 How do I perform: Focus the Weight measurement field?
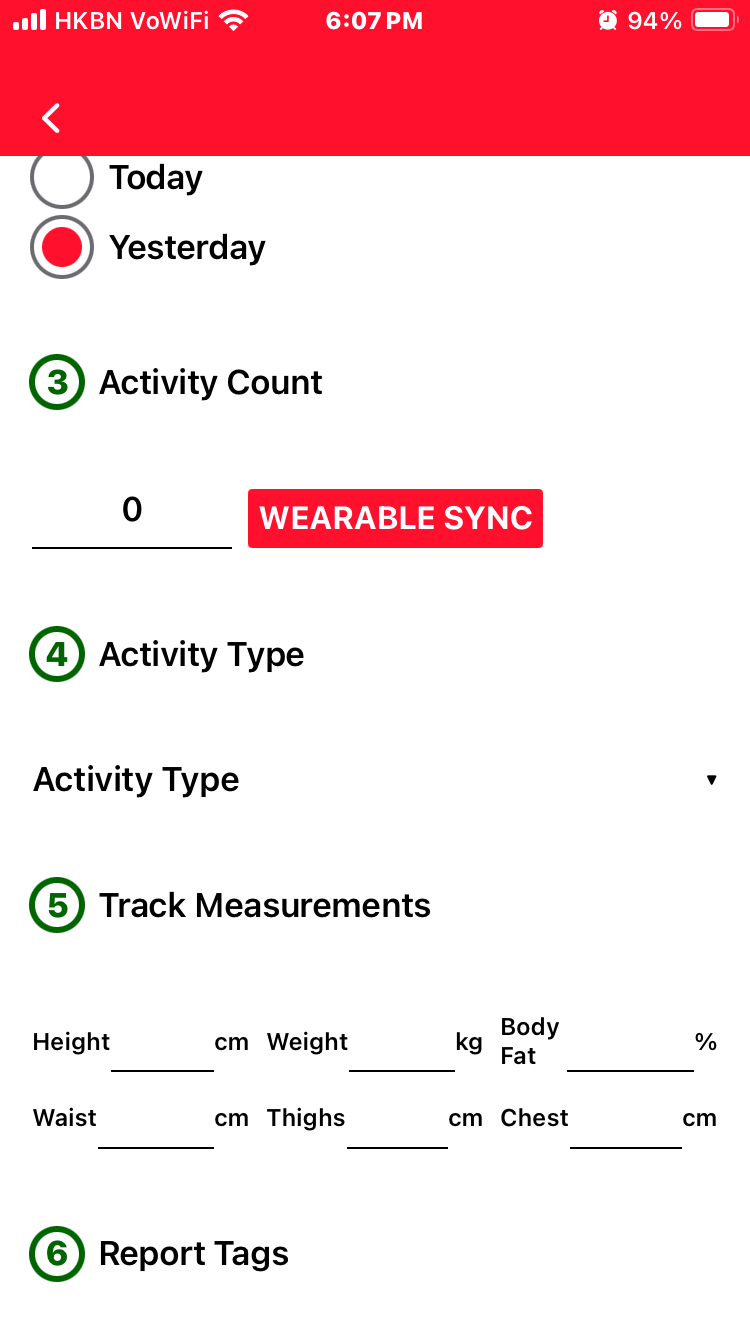401,1045
